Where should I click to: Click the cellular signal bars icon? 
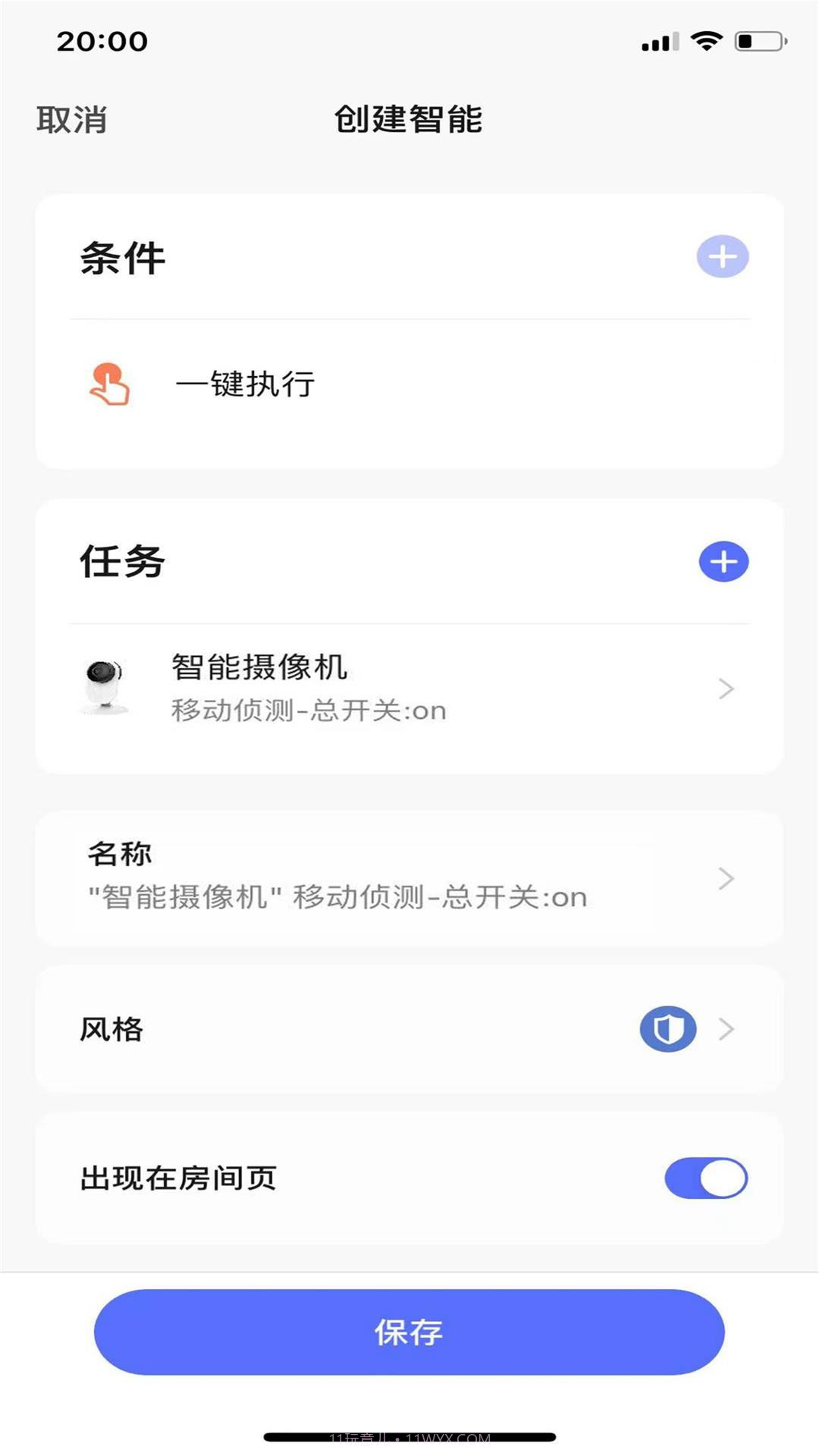pos(658,42)
